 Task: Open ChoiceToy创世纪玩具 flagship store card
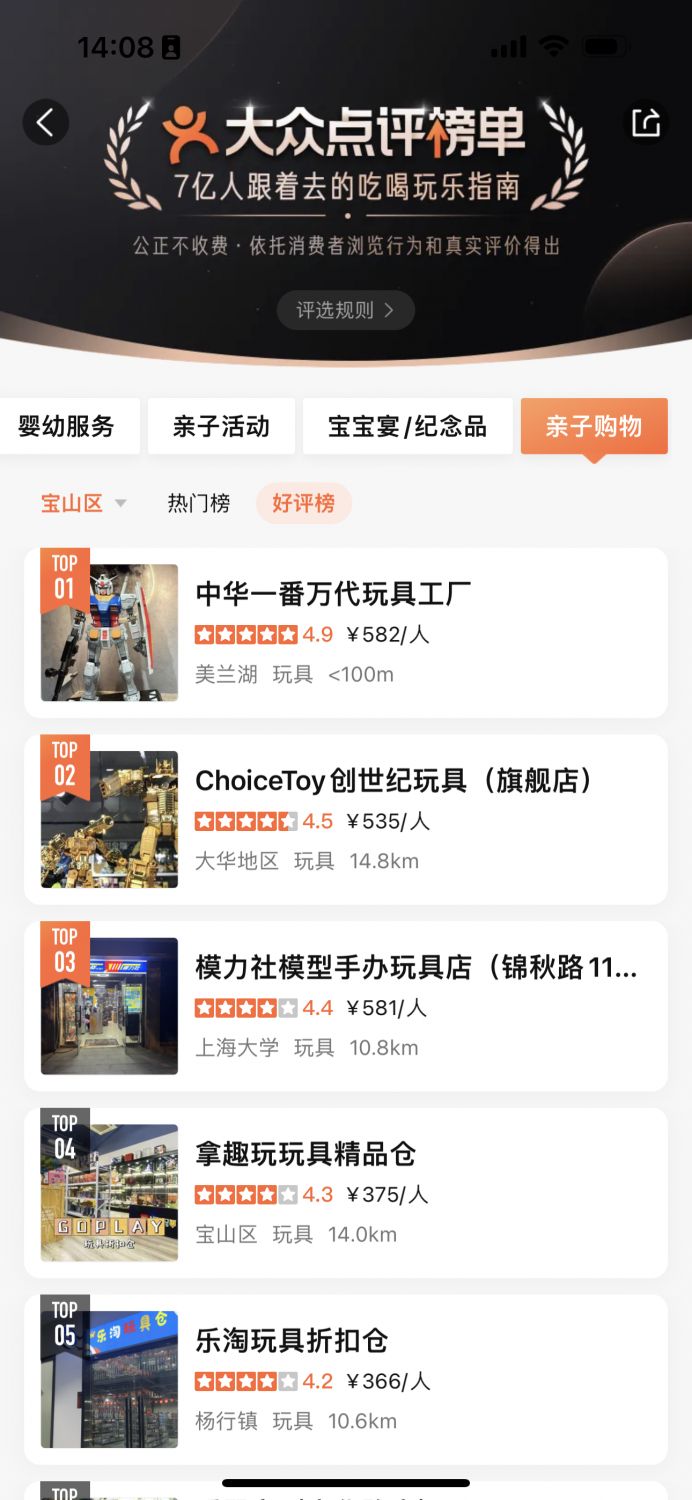point(346,819)
